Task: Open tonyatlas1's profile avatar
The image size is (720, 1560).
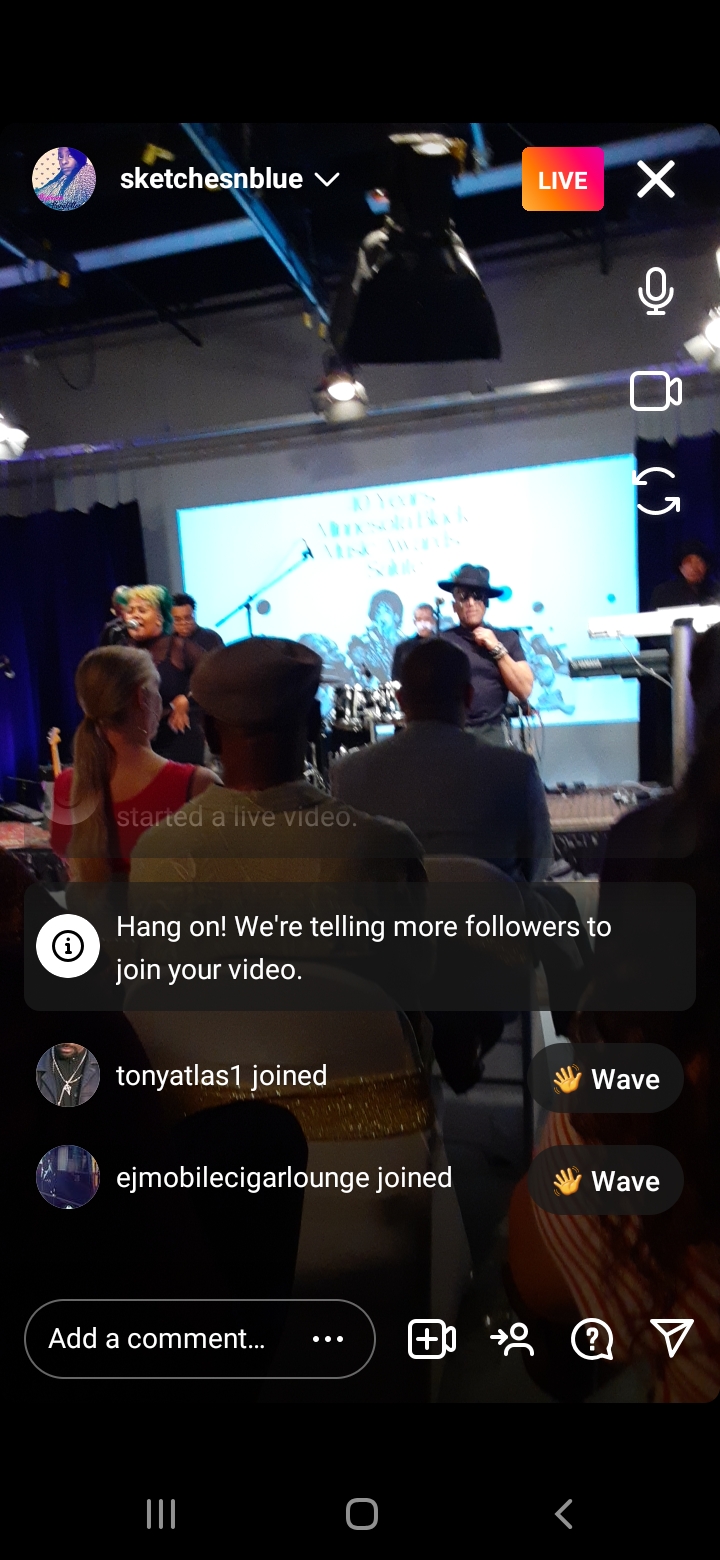Action: pos(68,1075)
